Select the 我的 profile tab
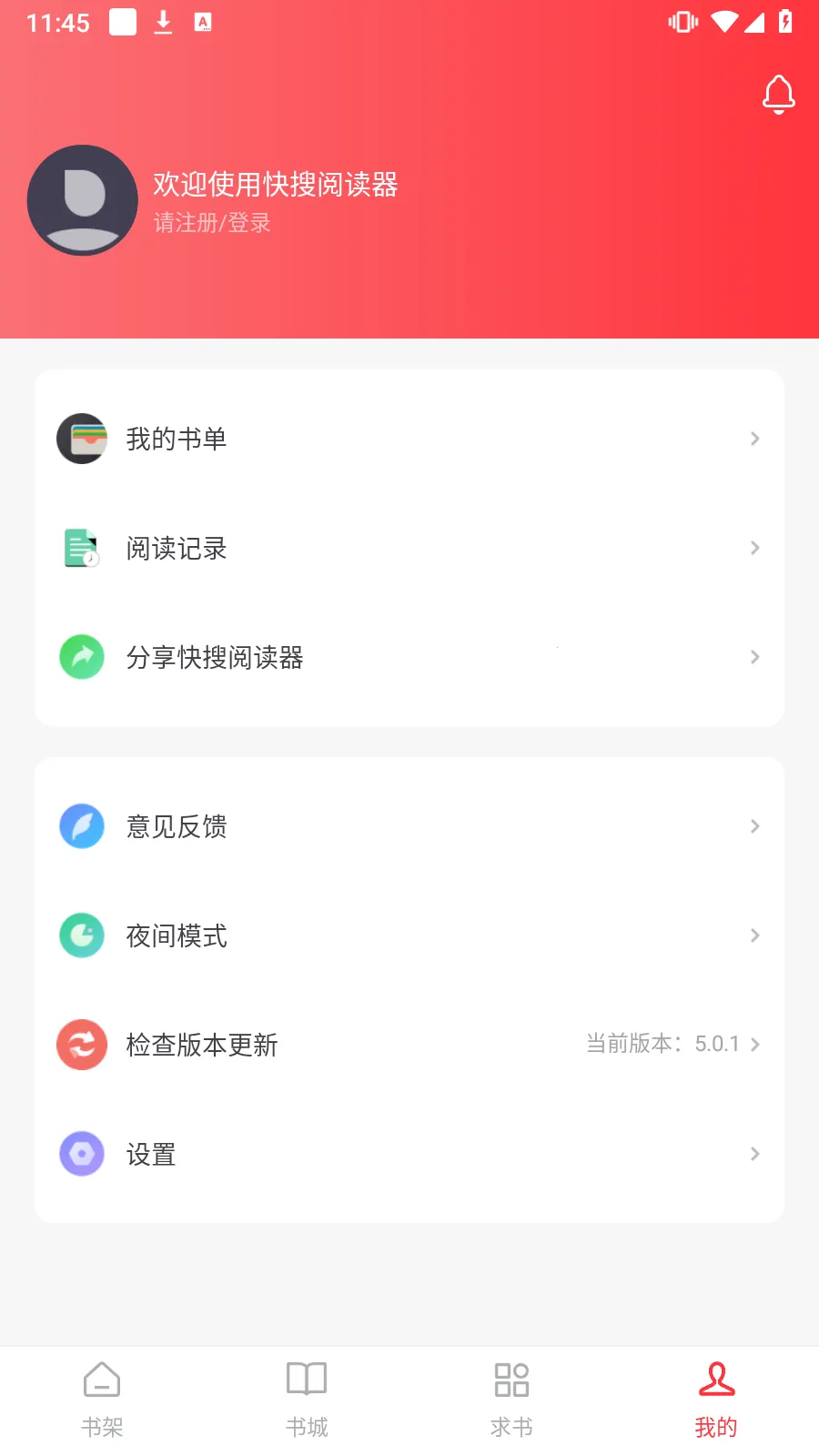The width and height of the screenshot is (819, 1456). (x=716, y=1397)
